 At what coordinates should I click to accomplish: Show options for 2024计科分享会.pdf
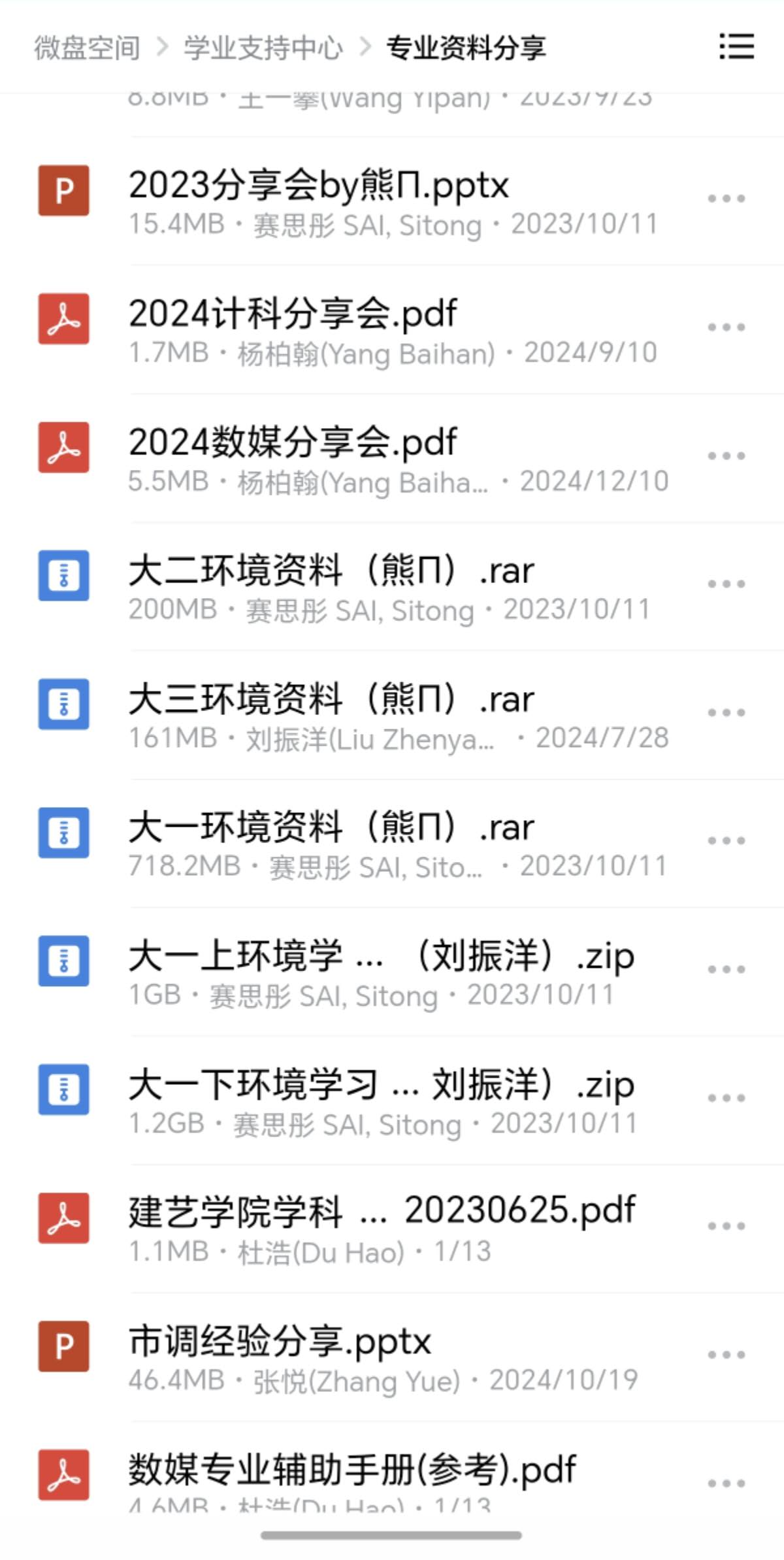pos(726,327)
